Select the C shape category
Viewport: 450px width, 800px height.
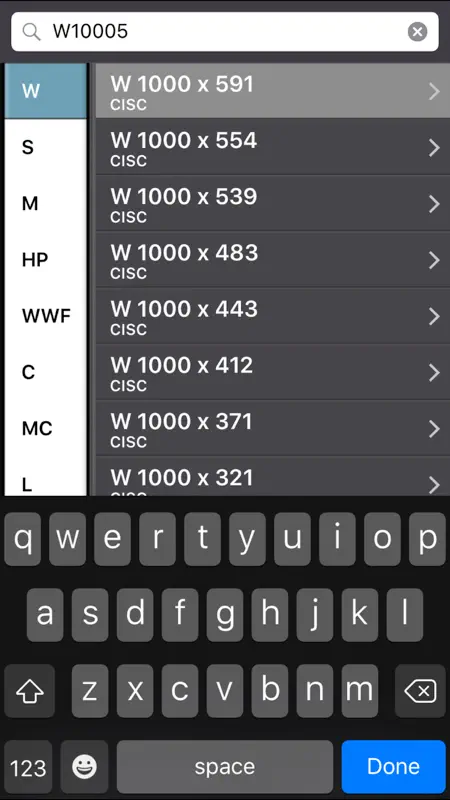point(46,372)
